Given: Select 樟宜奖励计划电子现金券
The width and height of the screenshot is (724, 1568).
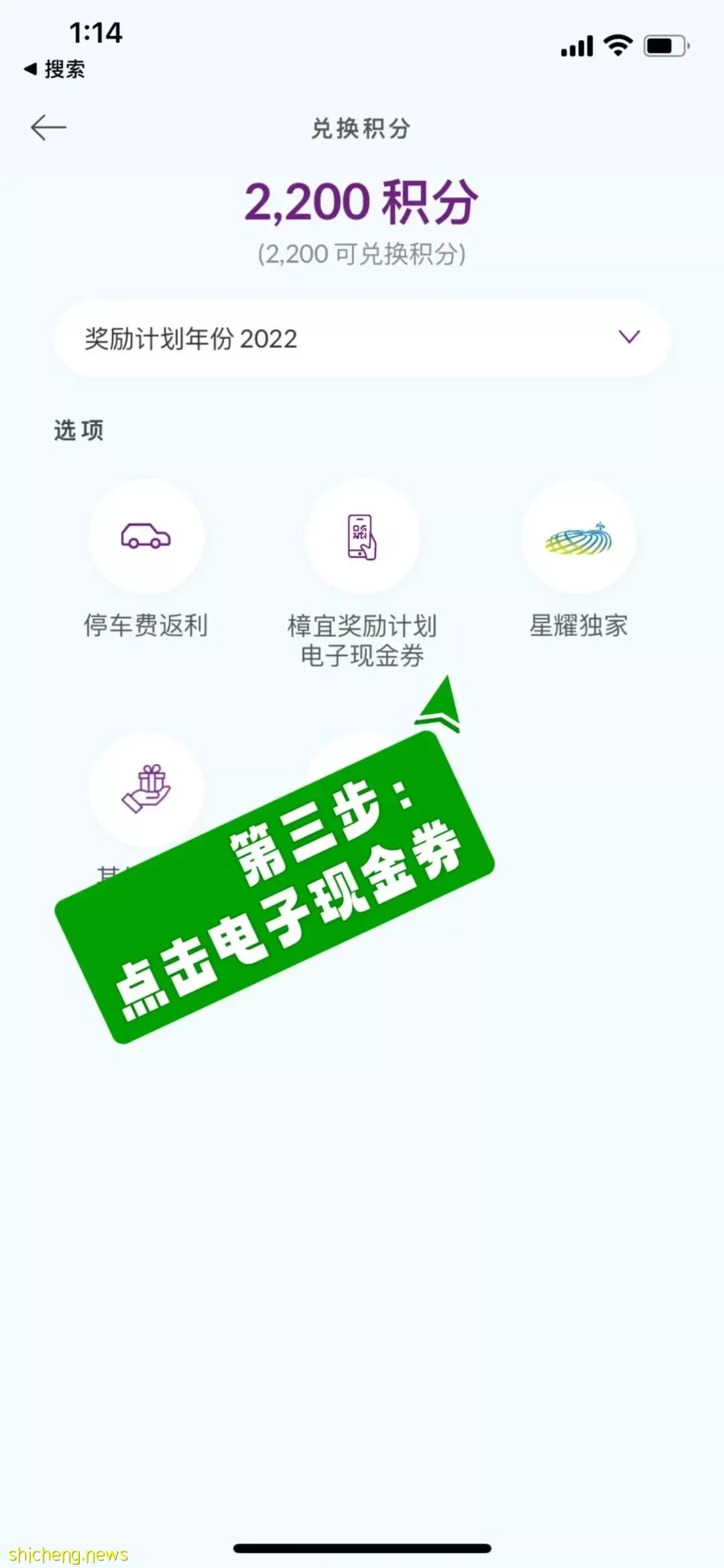Looking at the screenshot, I should point(362,537).
